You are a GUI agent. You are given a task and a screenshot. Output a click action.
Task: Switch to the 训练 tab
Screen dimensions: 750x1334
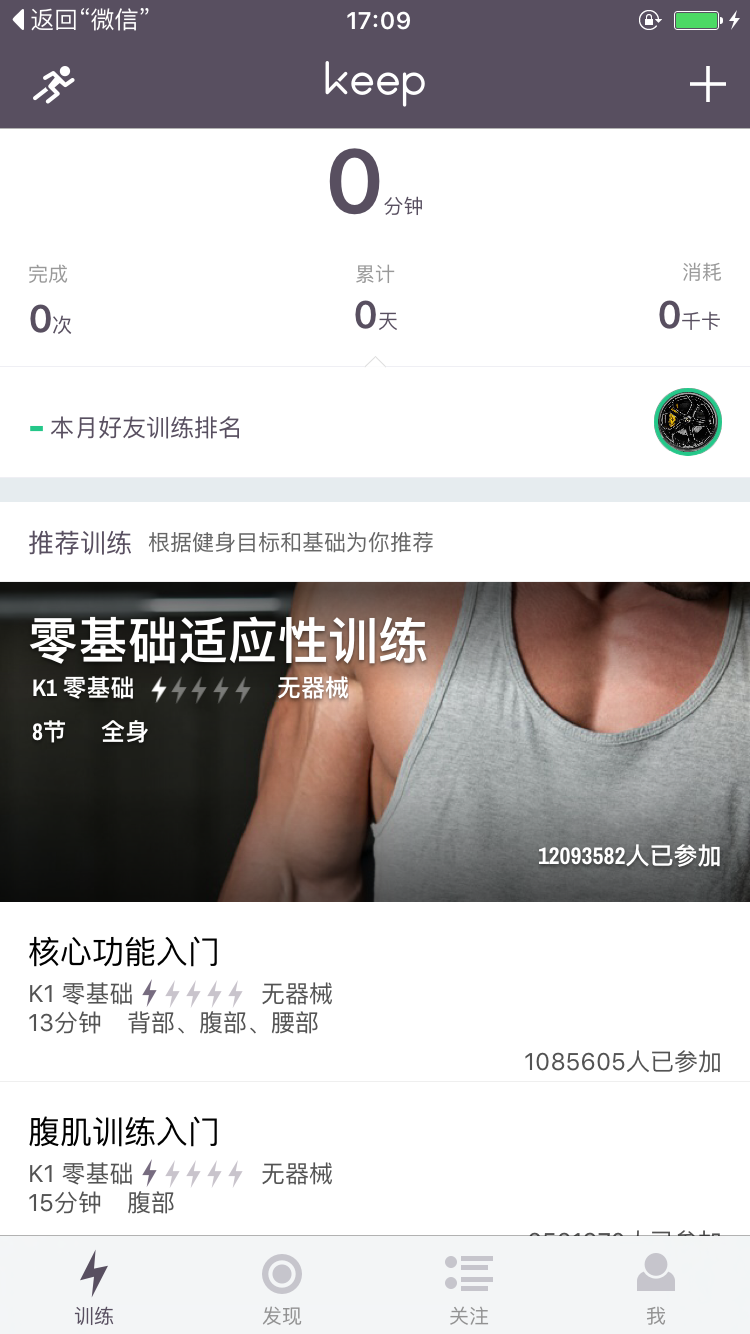pyautogui.click(x=93, y=1285)
